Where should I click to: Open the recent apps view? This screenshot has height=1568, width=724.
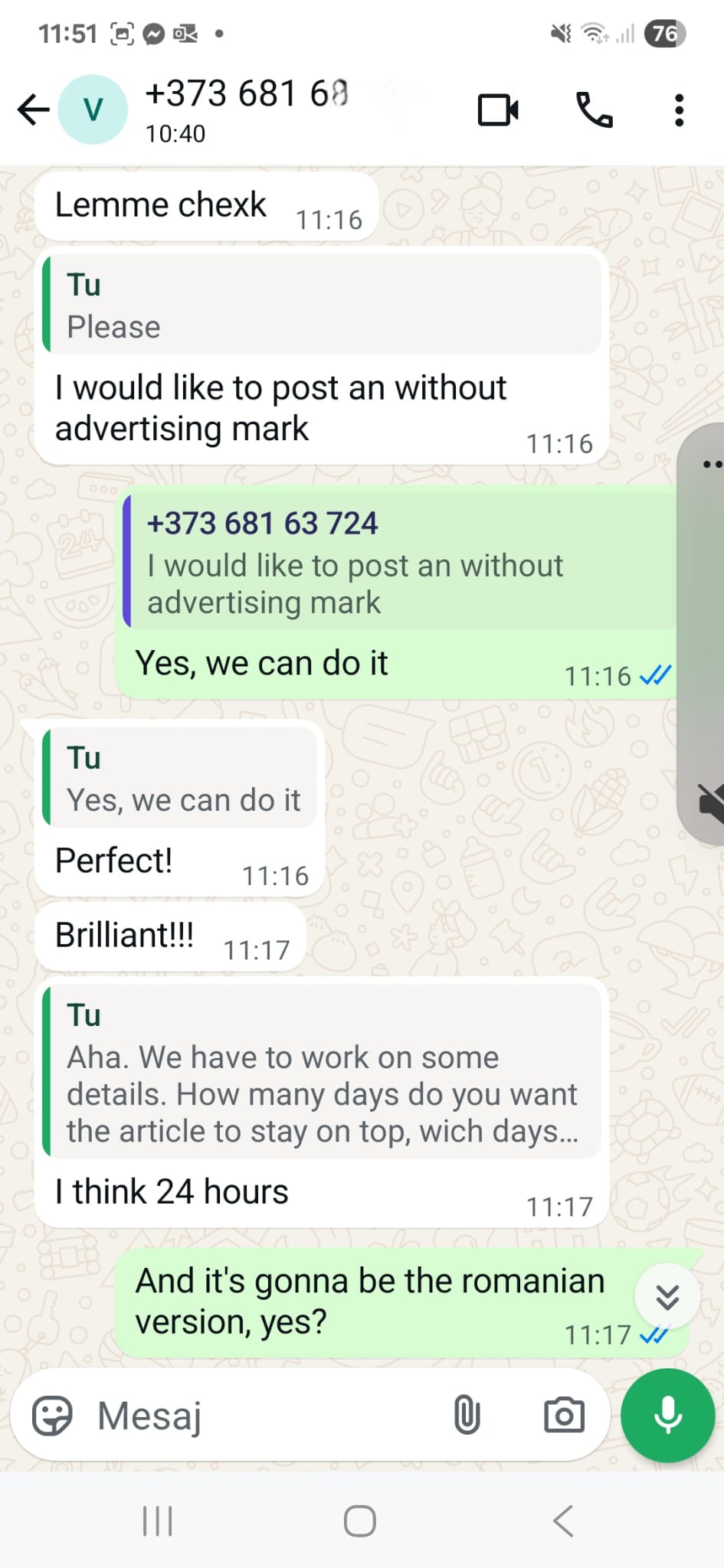pos(158,1521)
